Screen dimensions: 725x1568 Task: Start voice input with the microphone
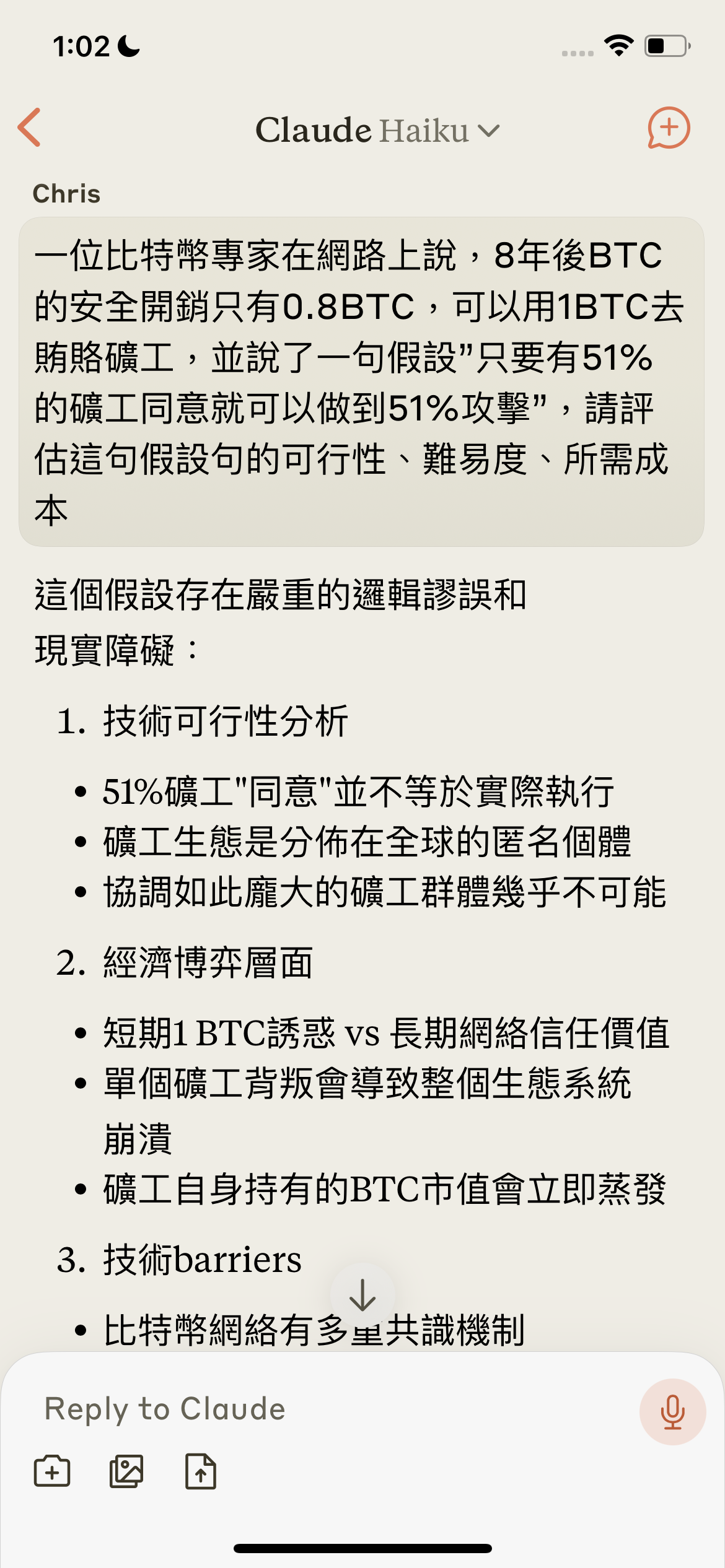coord(672,1412)
